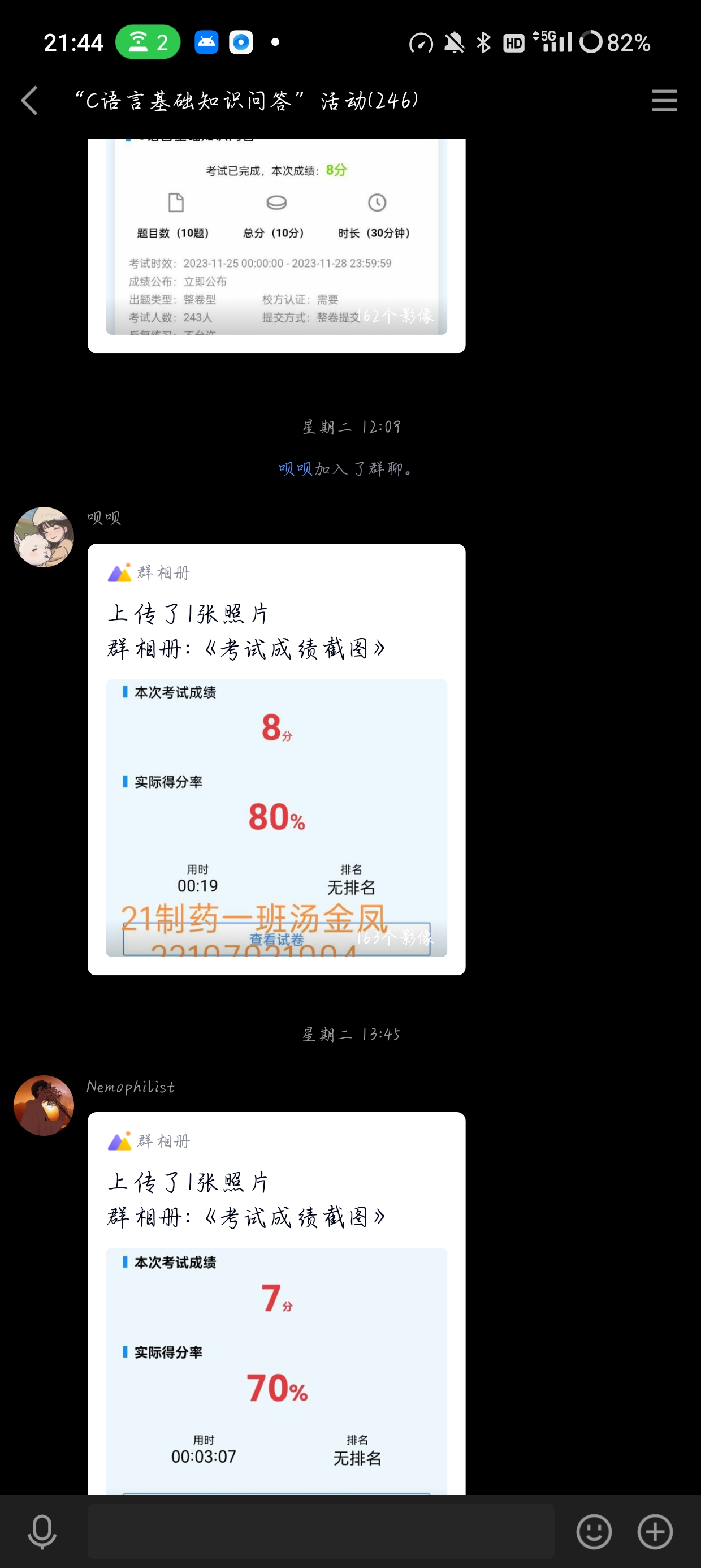Screen dimensions: 701x1568
Task: Open the album card showing the 8分 exam result
Action: [276, 243]
